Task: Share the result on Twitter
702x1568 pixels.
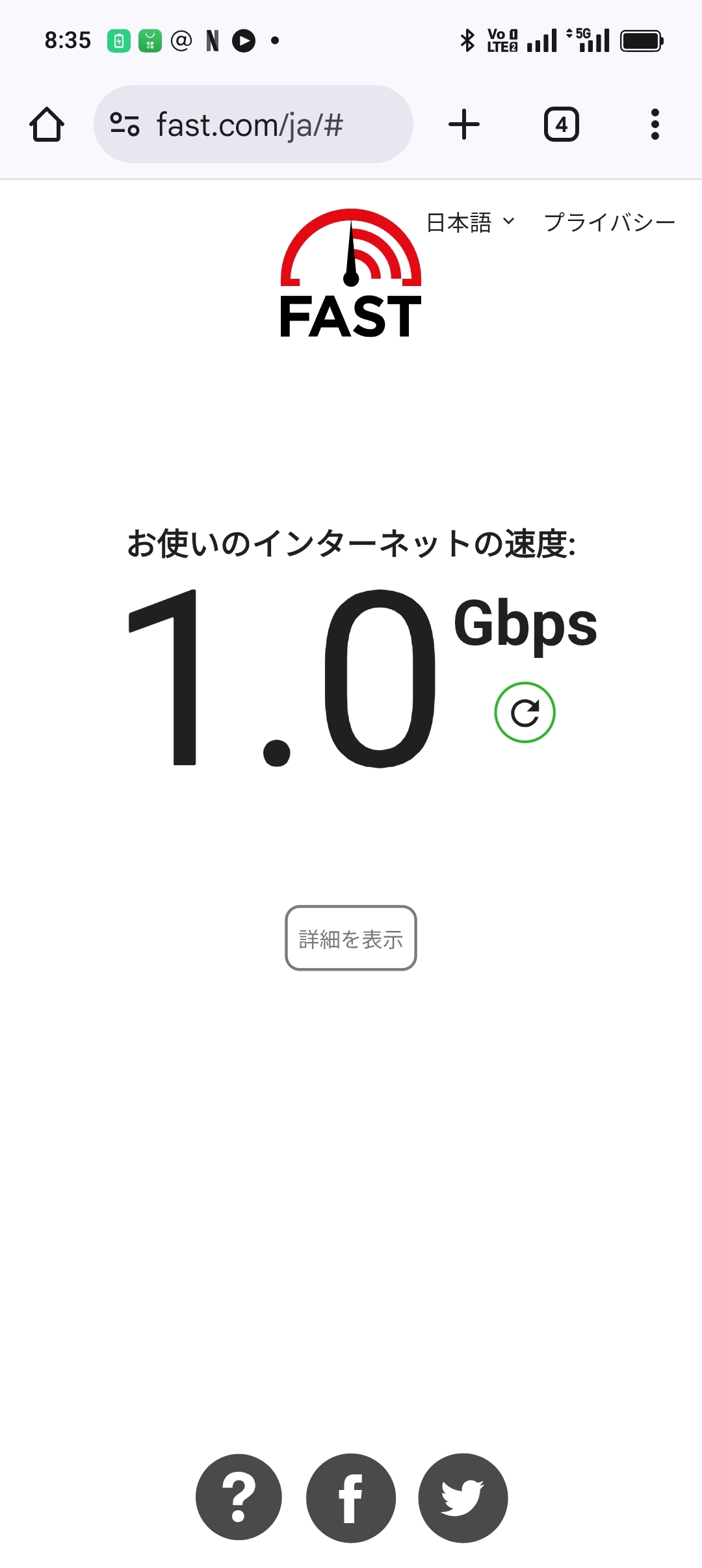Action: tap(463, 1497)
